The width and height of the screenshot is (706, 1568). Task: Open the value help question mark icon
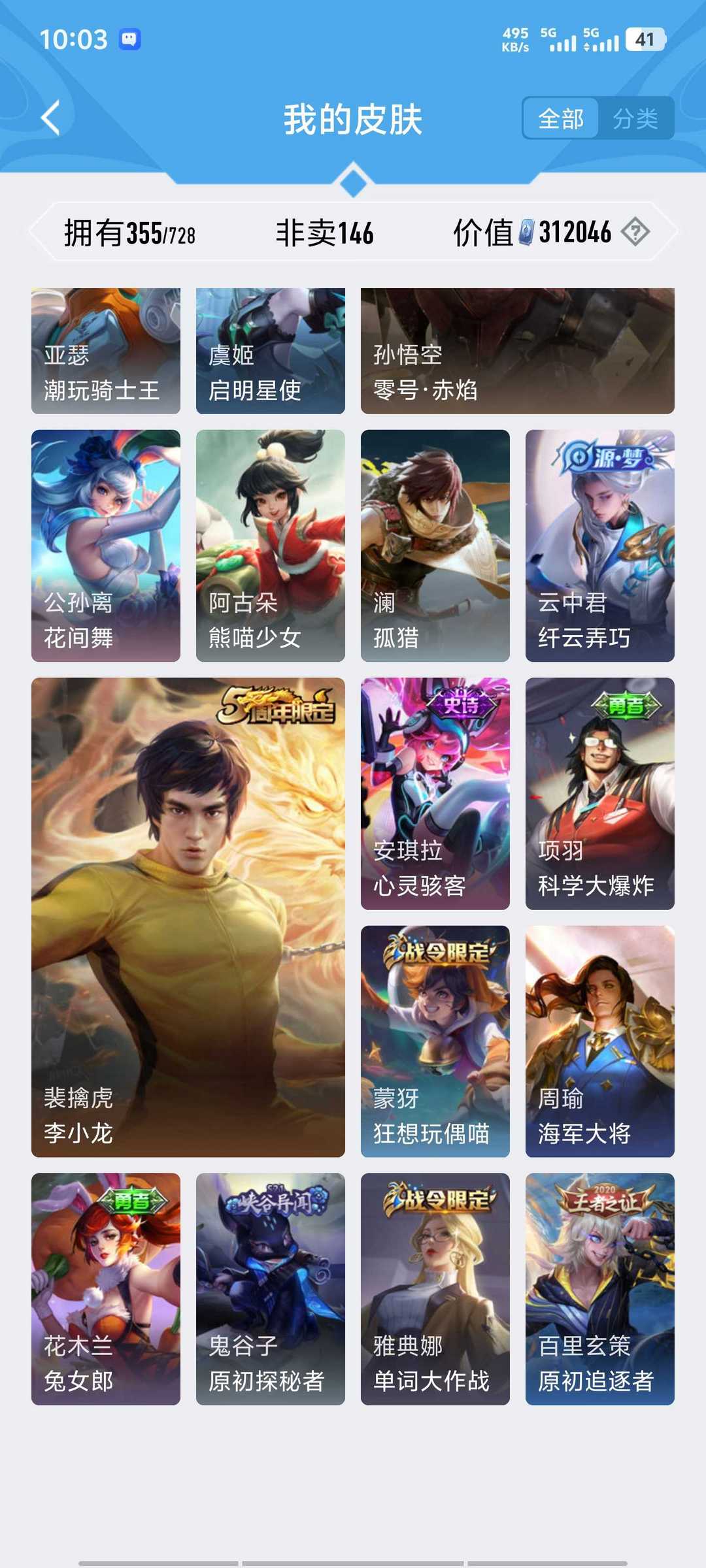click(x=635, y=231)
